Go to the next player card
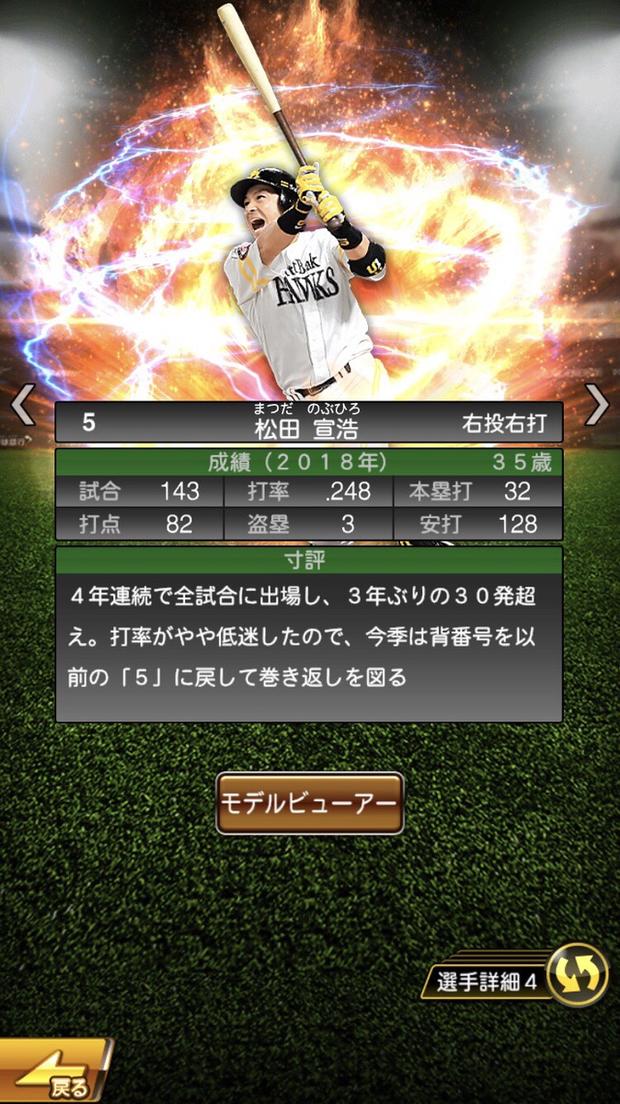This screenshot has width=620, height=1104. tap(597, 405)
